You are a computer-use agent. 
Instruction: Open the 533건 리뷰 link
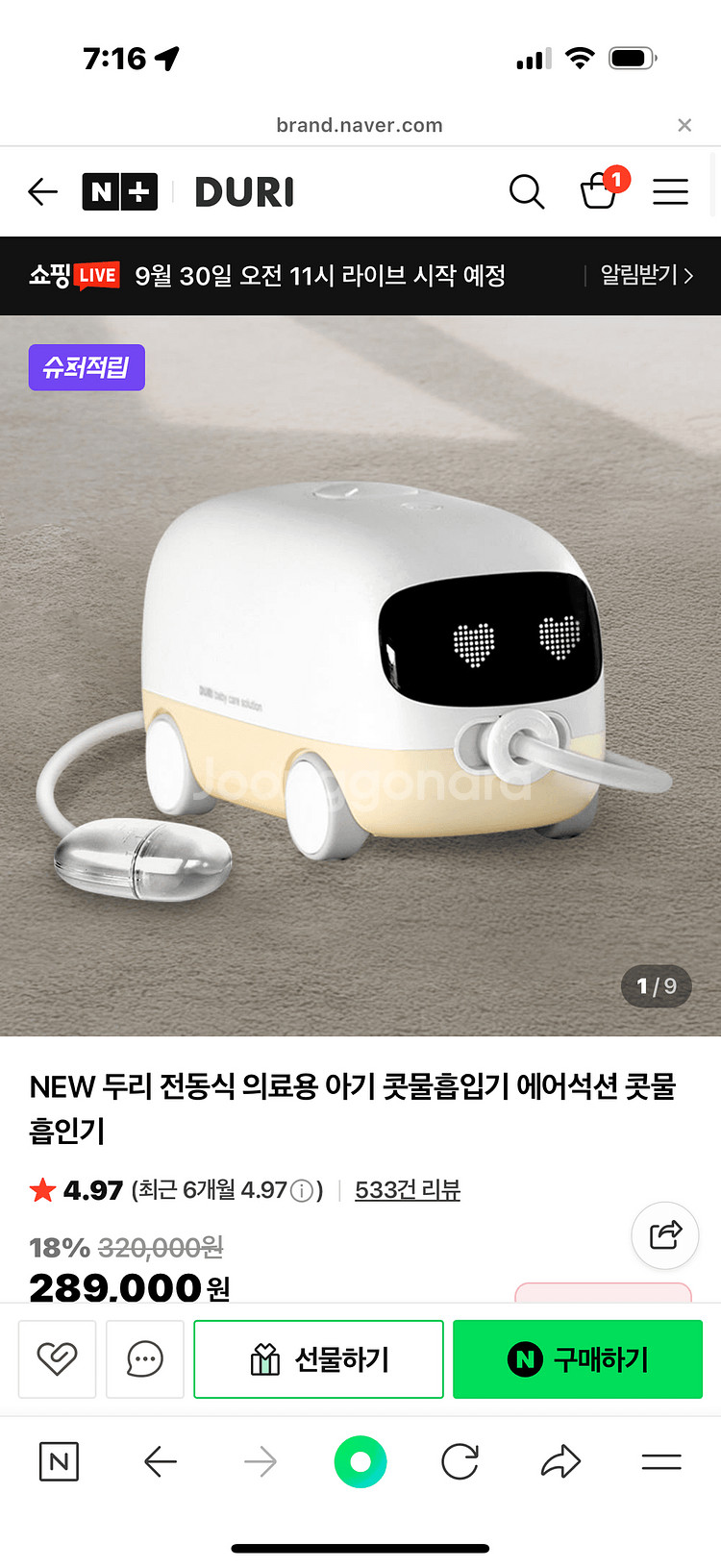pos(408,1190)
